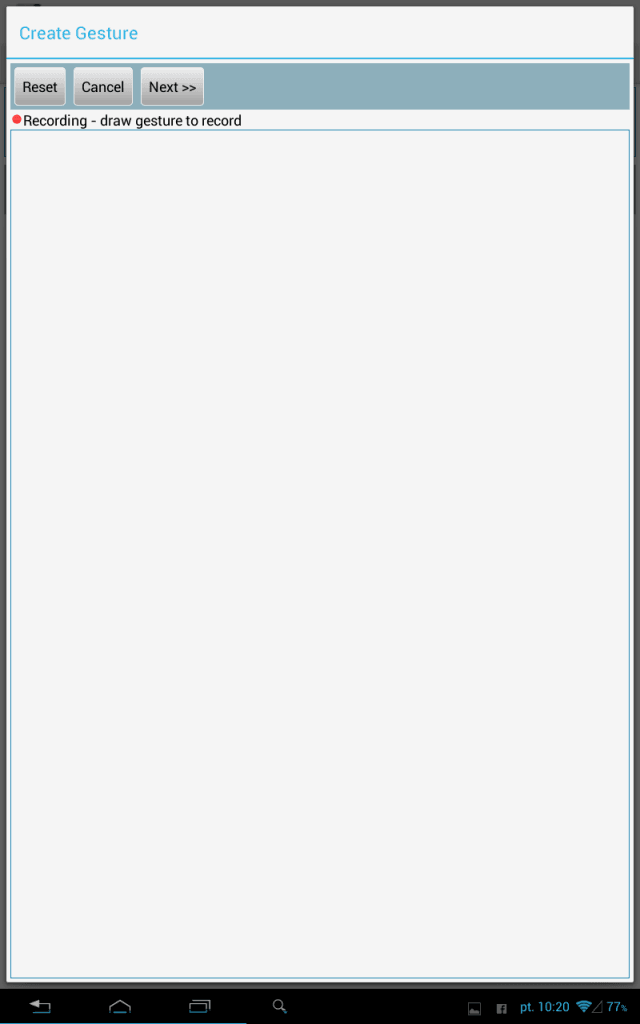Continue with the Next >> button

click(172, 87)
